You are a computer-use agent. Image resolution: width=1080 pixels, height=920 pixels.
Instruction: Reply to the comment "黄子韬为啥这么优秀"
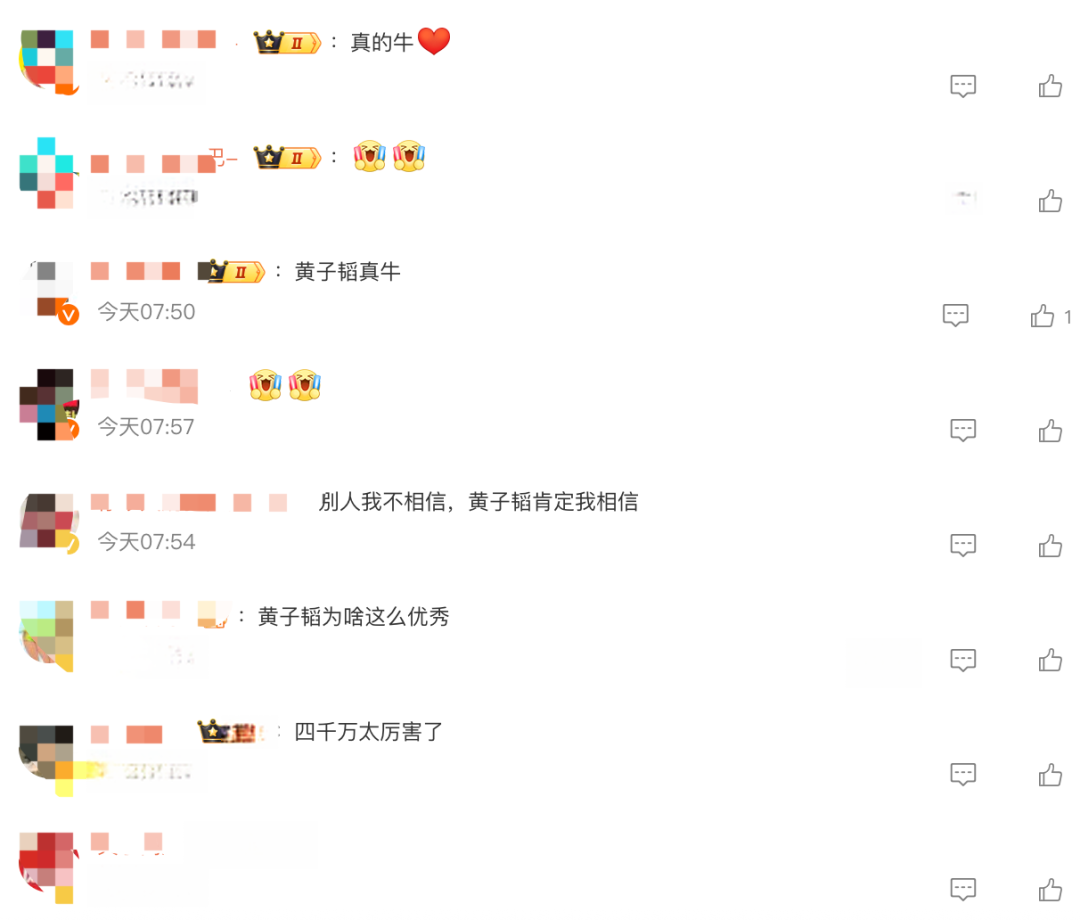coord(962,660)
